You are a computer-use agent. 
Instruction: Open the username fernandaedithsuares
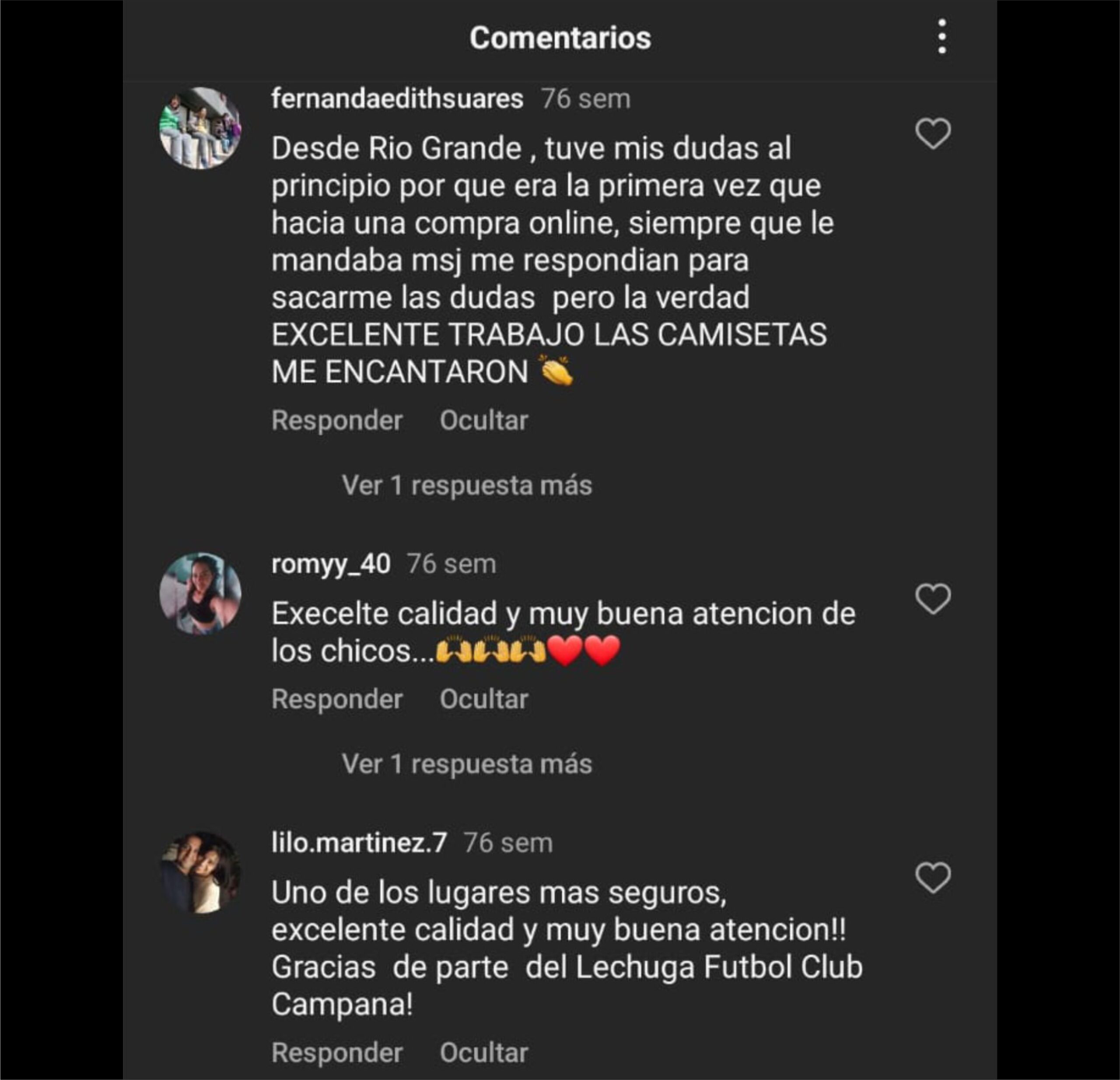(396, 99)
